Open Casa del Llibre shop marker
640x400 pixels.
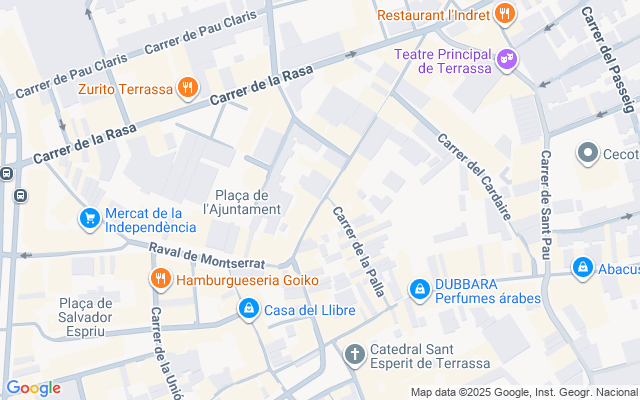point(248,310)
